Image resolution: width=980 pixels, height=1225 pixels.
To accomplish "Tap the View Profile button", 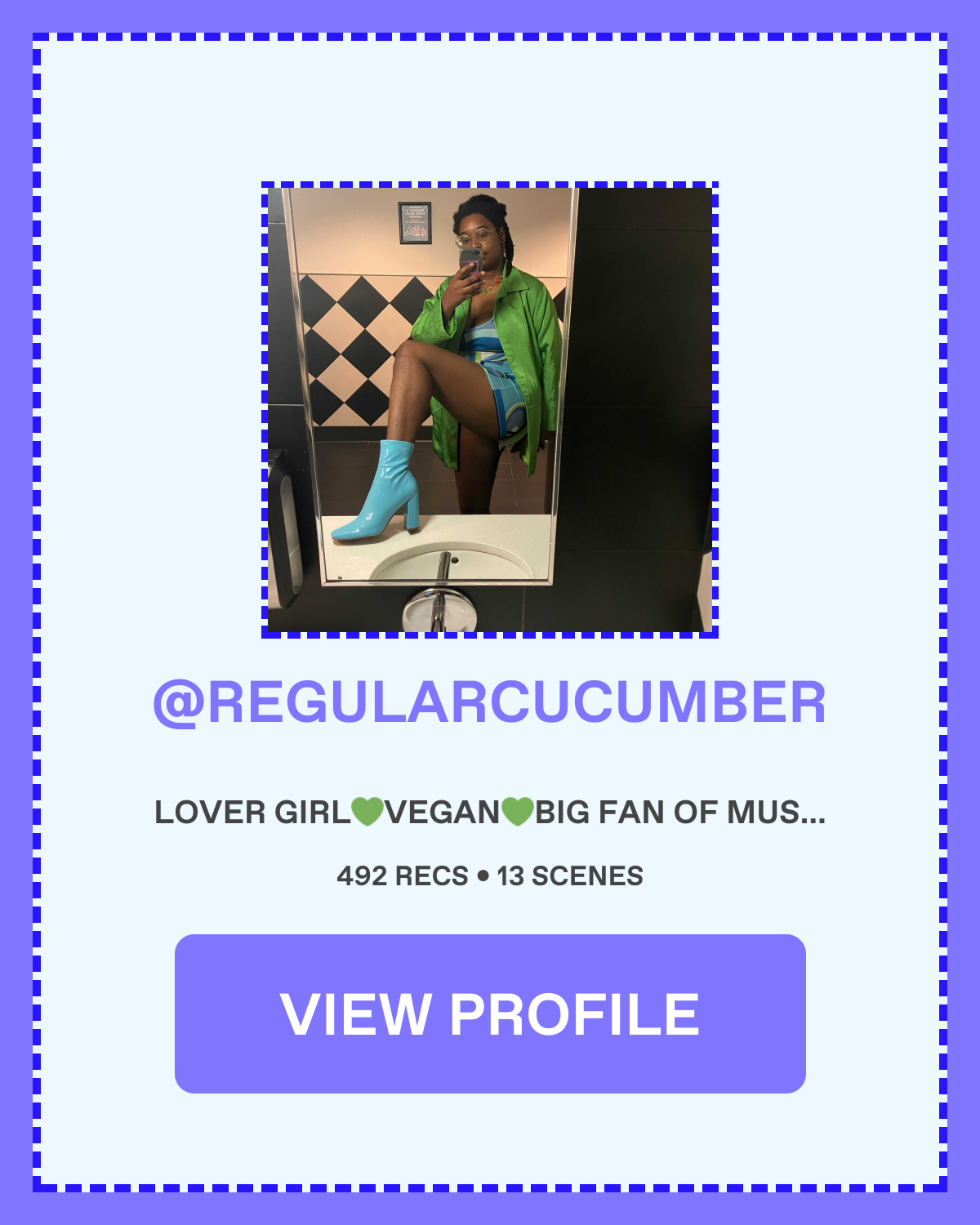I will [x=490, y=1013].
